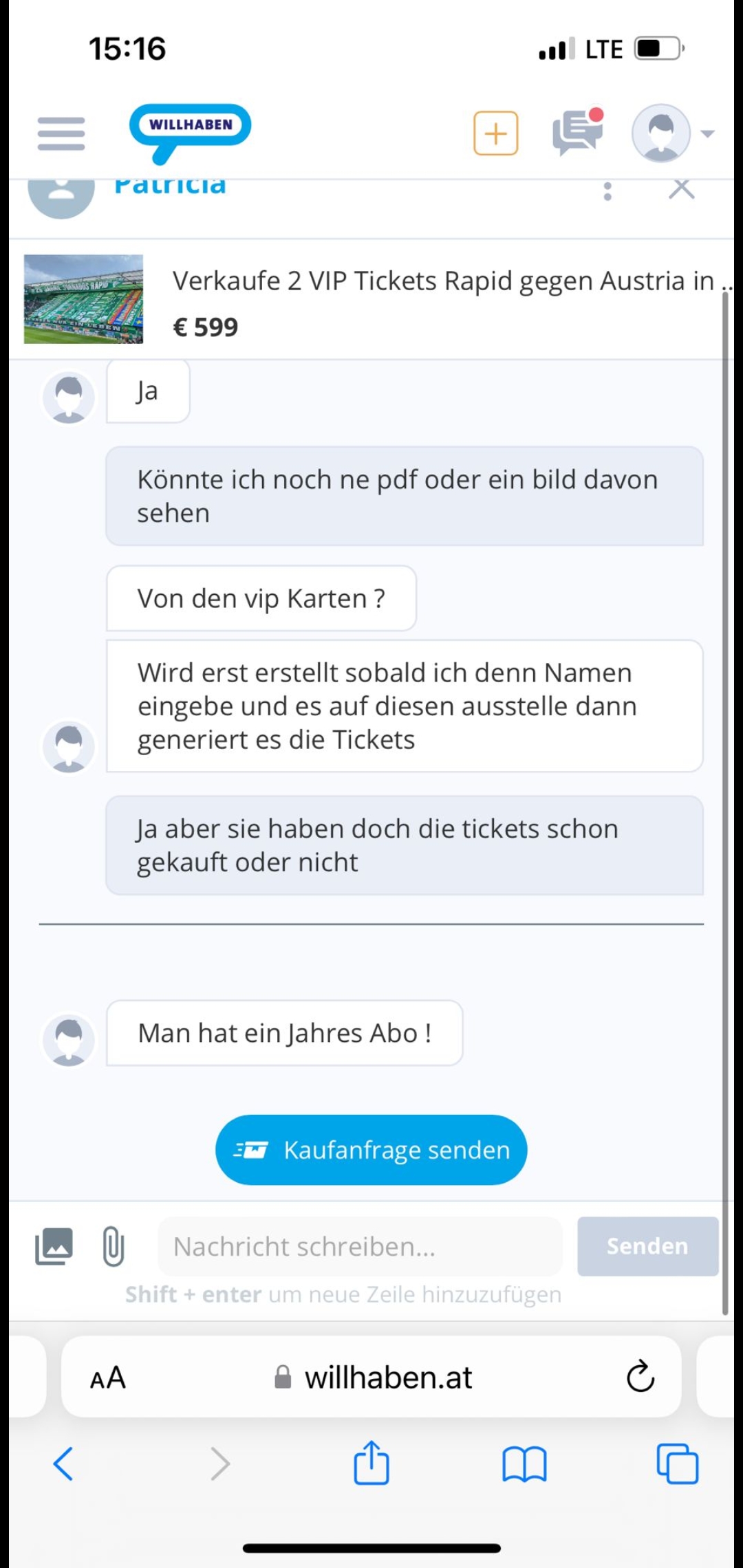The image size is (743, 1568).
Task: Show open Safari tabs
Action: [x=678, y=1463]
